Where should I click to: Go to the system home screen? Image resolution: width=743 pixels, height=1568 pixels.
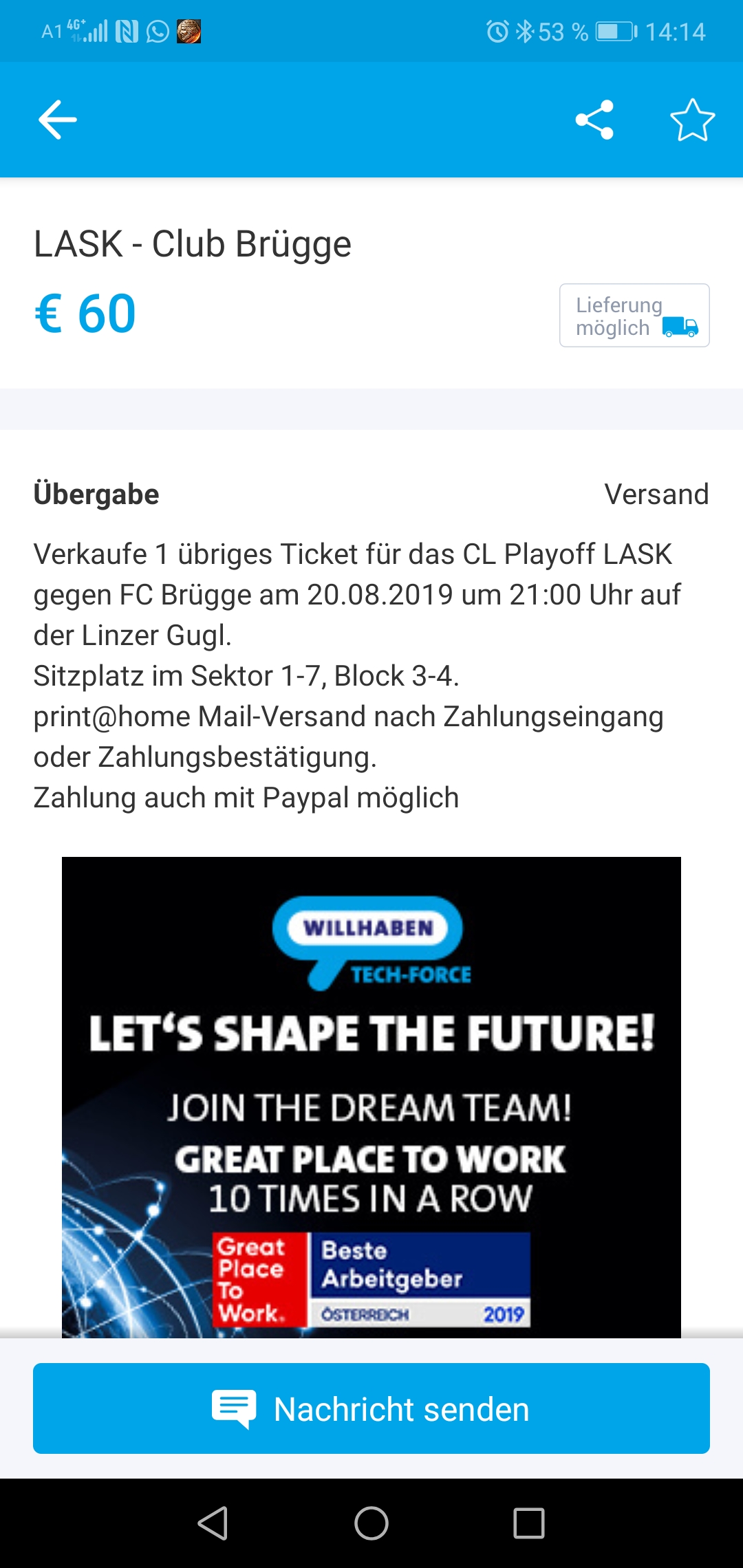coord(371,1523)
